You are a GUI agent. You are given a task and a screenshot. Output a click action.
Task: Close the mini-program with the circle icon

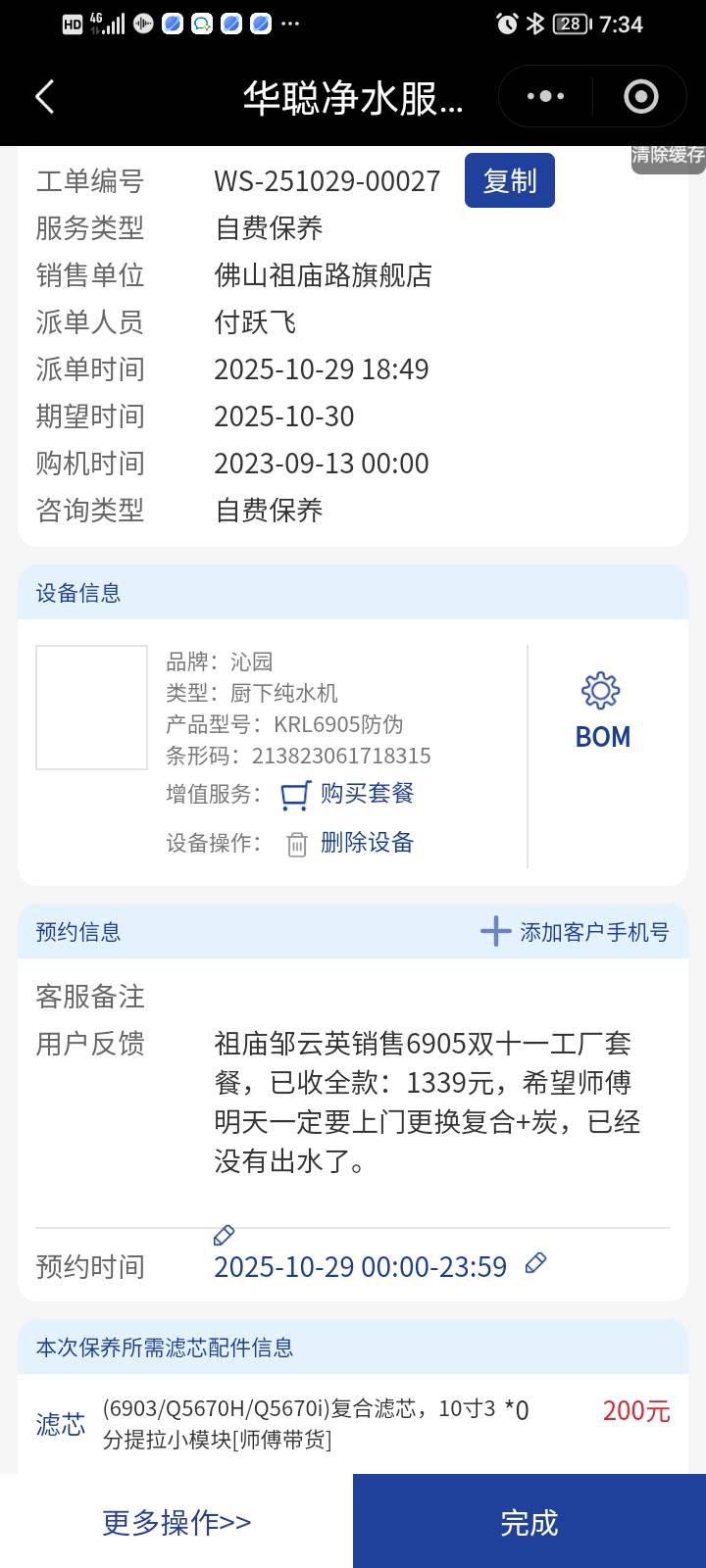(640, 96)
